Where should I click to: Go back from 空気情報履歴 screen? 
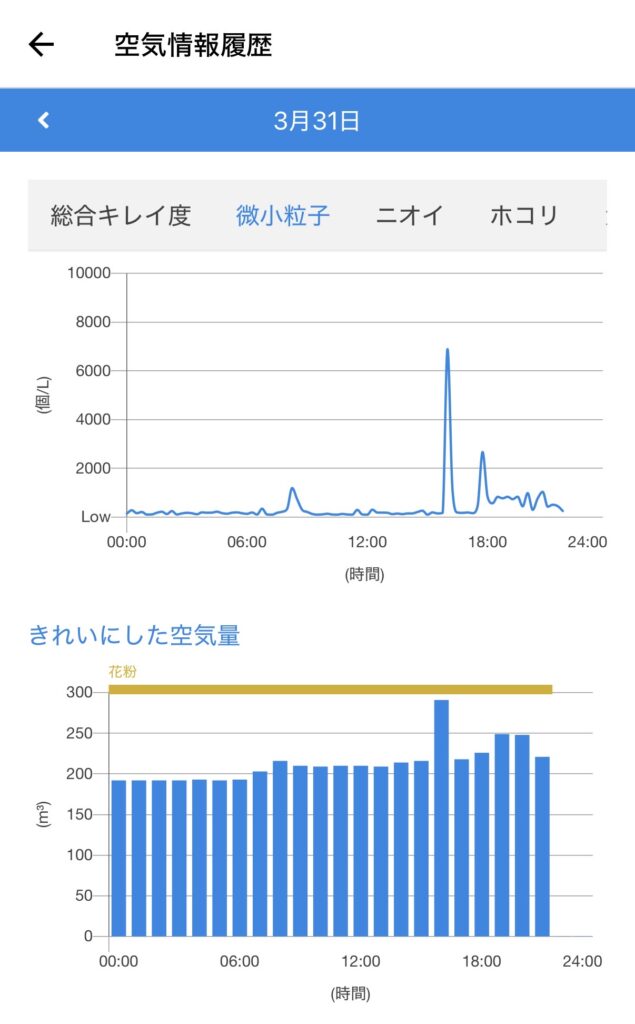tap(41, 45)
